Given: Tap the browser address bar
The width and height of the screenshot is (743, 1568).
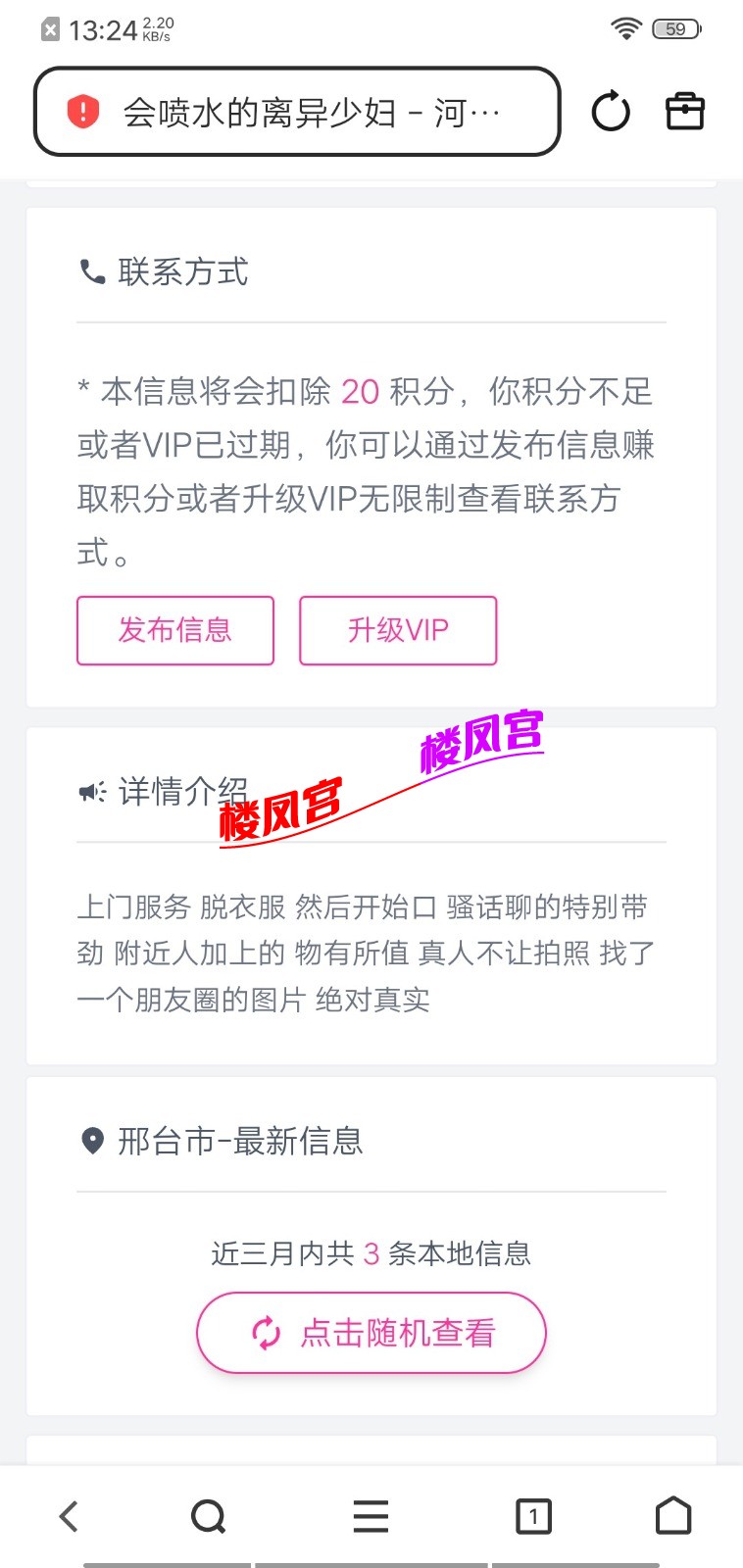Looking at the screenshot, I should pos(314,113).
